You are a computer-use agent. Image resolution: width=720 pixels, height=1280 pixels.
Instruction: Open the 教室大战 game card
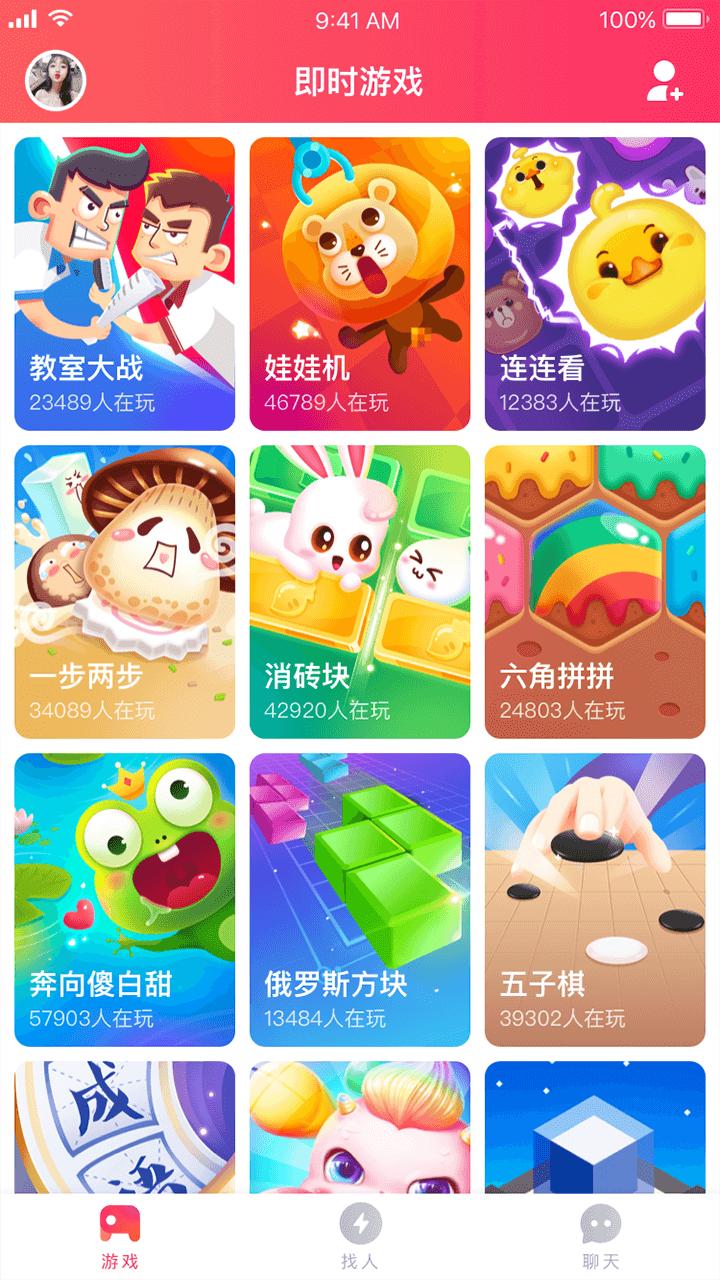(x=125, y=284)
